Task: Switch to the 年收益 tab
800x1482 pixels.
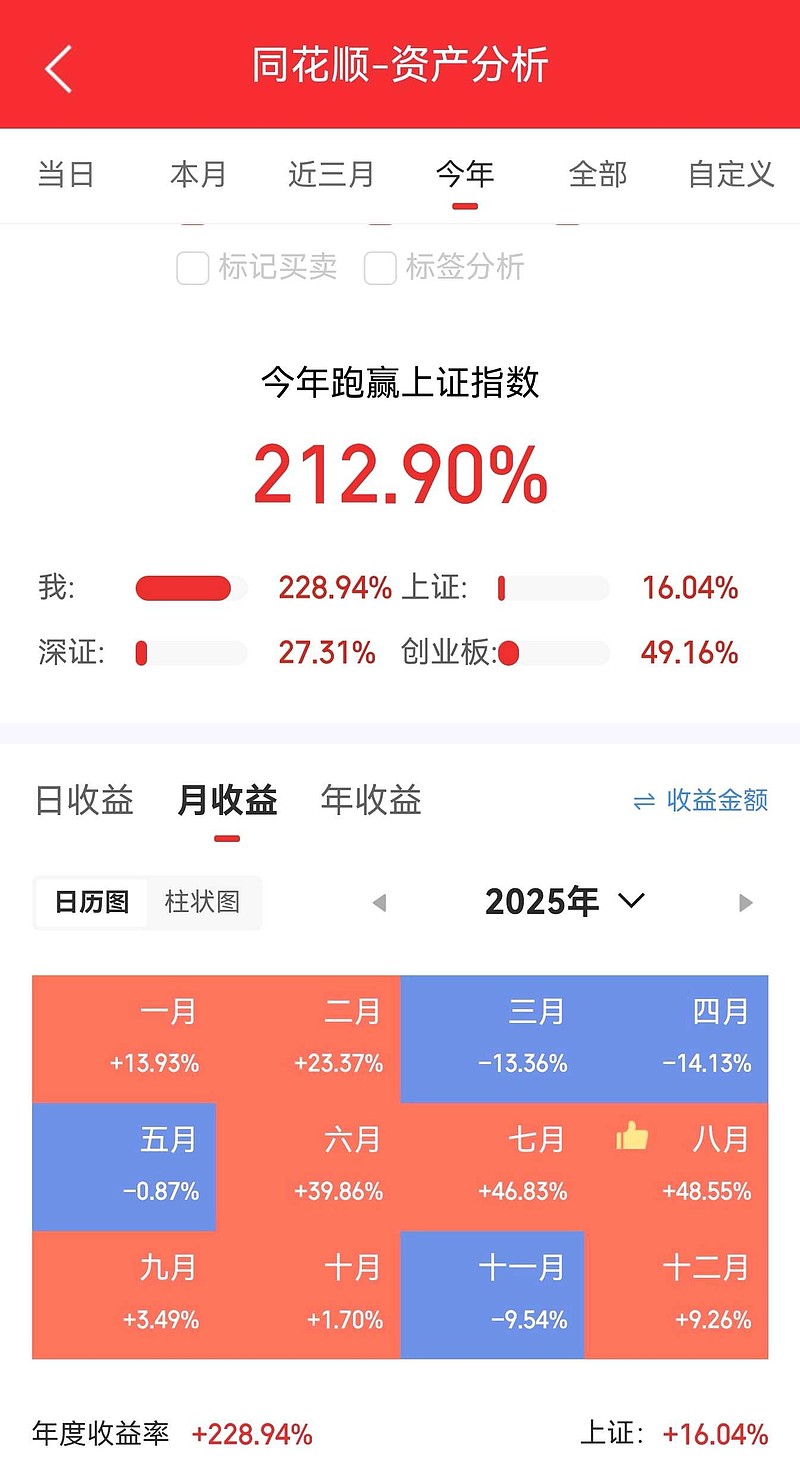Action: 370,800
